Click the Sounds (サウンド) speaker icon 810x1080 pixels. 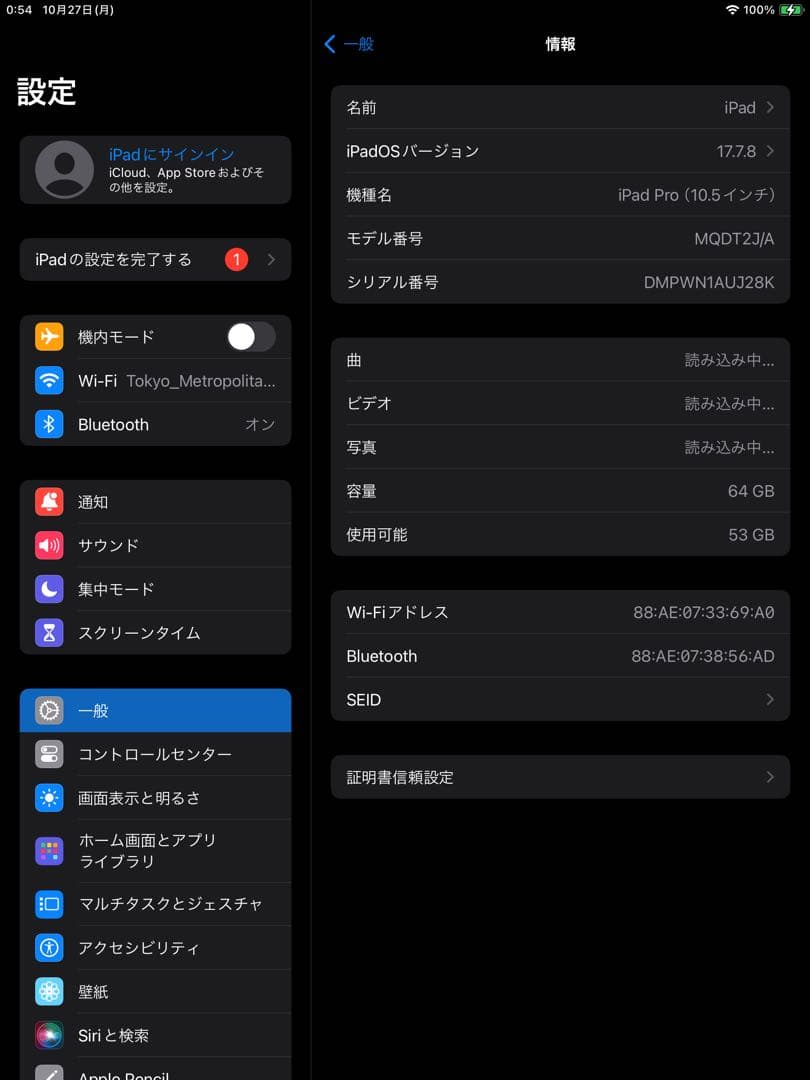pyautogui.click(x=47, y=545)
